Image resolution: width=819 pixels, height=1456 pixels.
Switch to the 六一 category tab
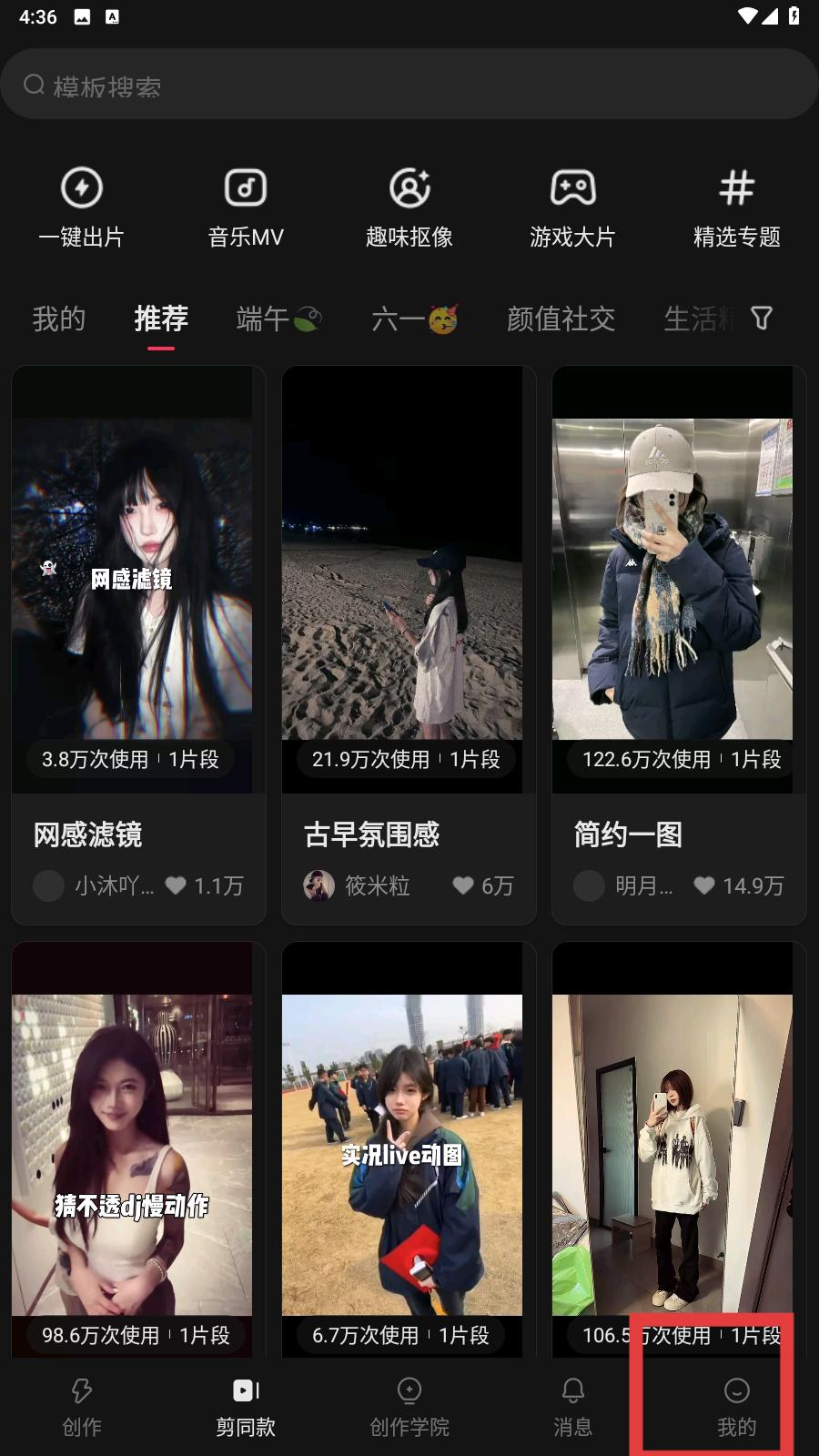pos(414,319)
